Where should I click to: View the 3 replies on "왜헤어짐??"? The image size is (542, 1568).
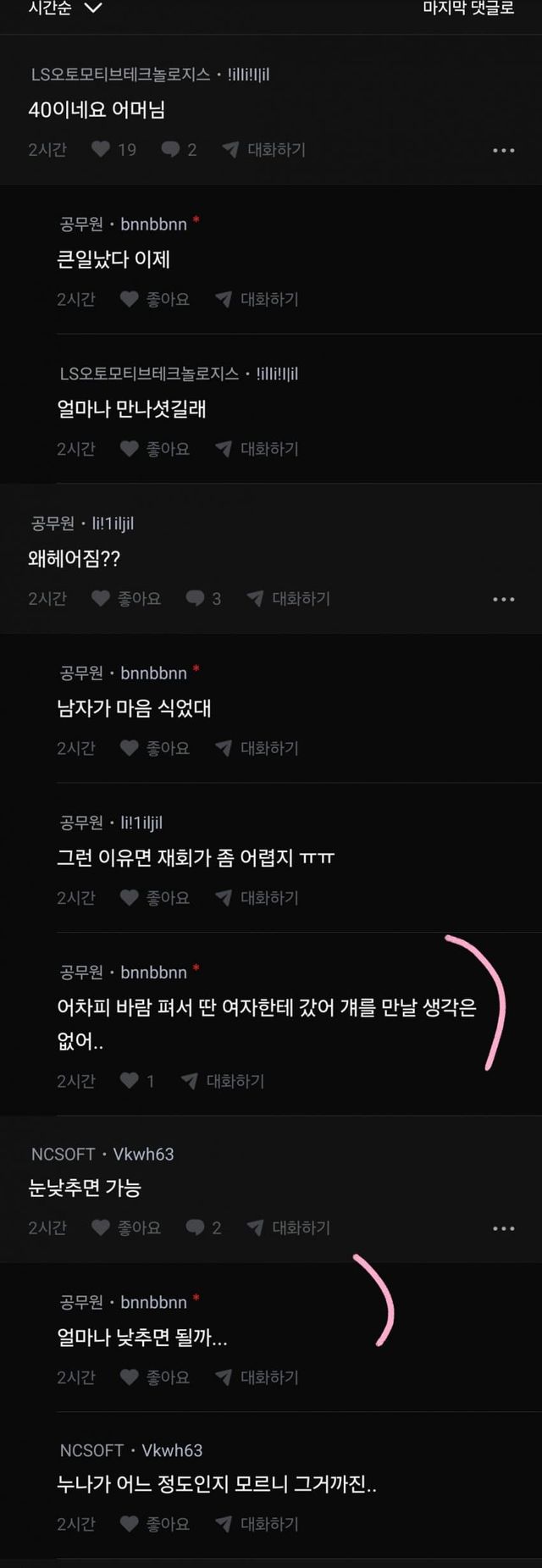[204, 599]
